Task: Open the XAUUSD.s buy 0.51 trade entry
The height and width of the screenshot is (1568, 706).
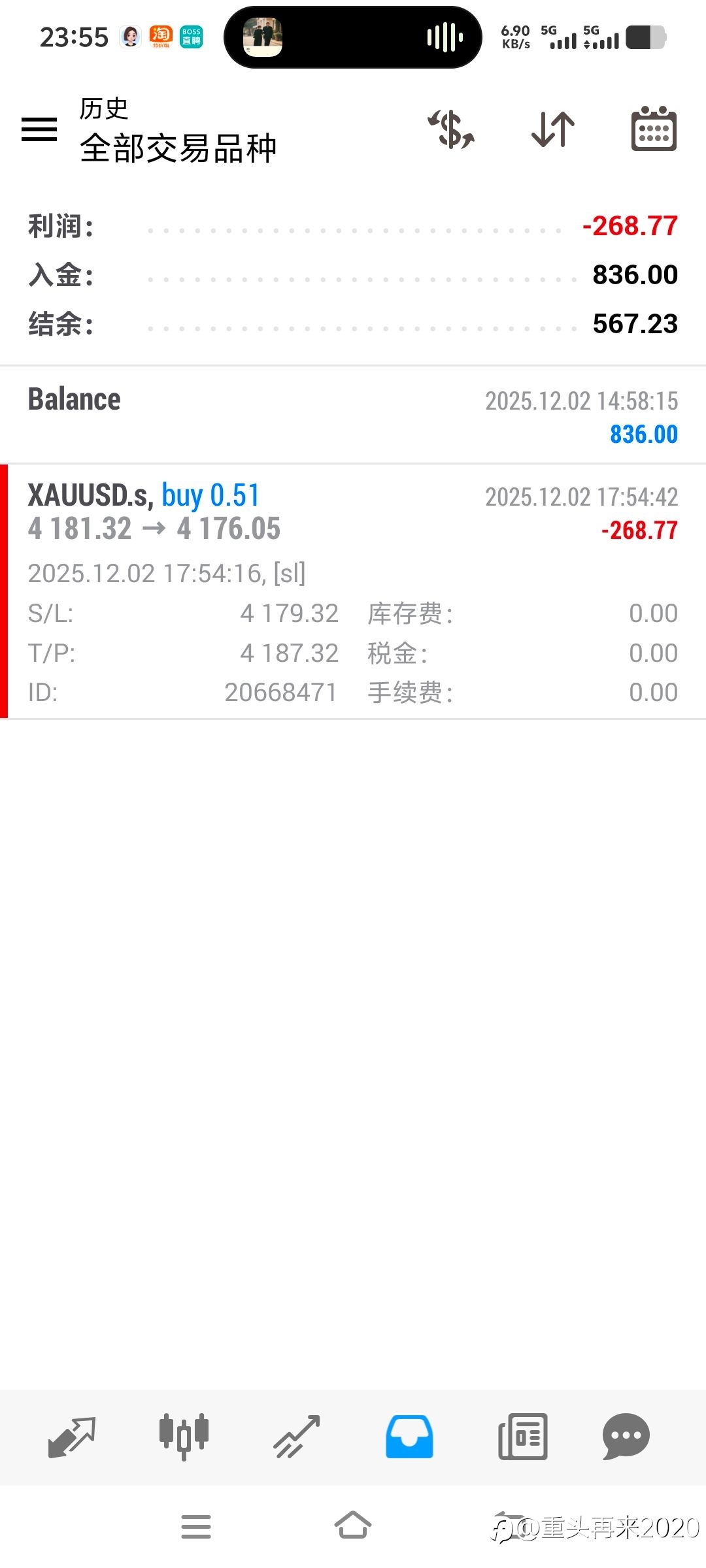Action: [x=353, y=591]
